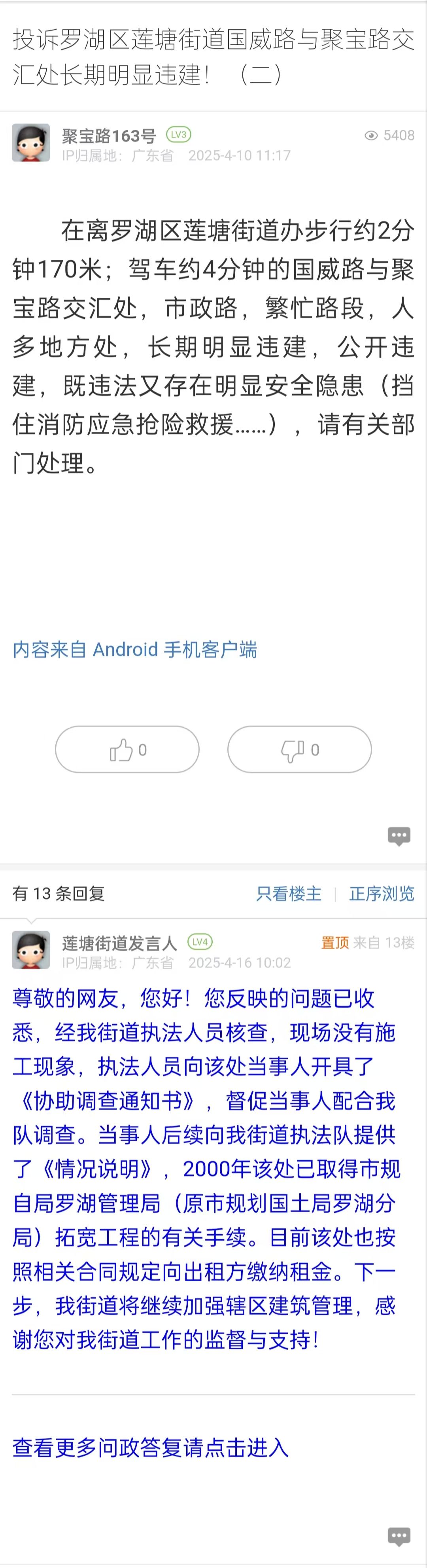Dislike the main post with thumbs down
The height and width of the screenshot is (1568, 427).
coord(299,749)
